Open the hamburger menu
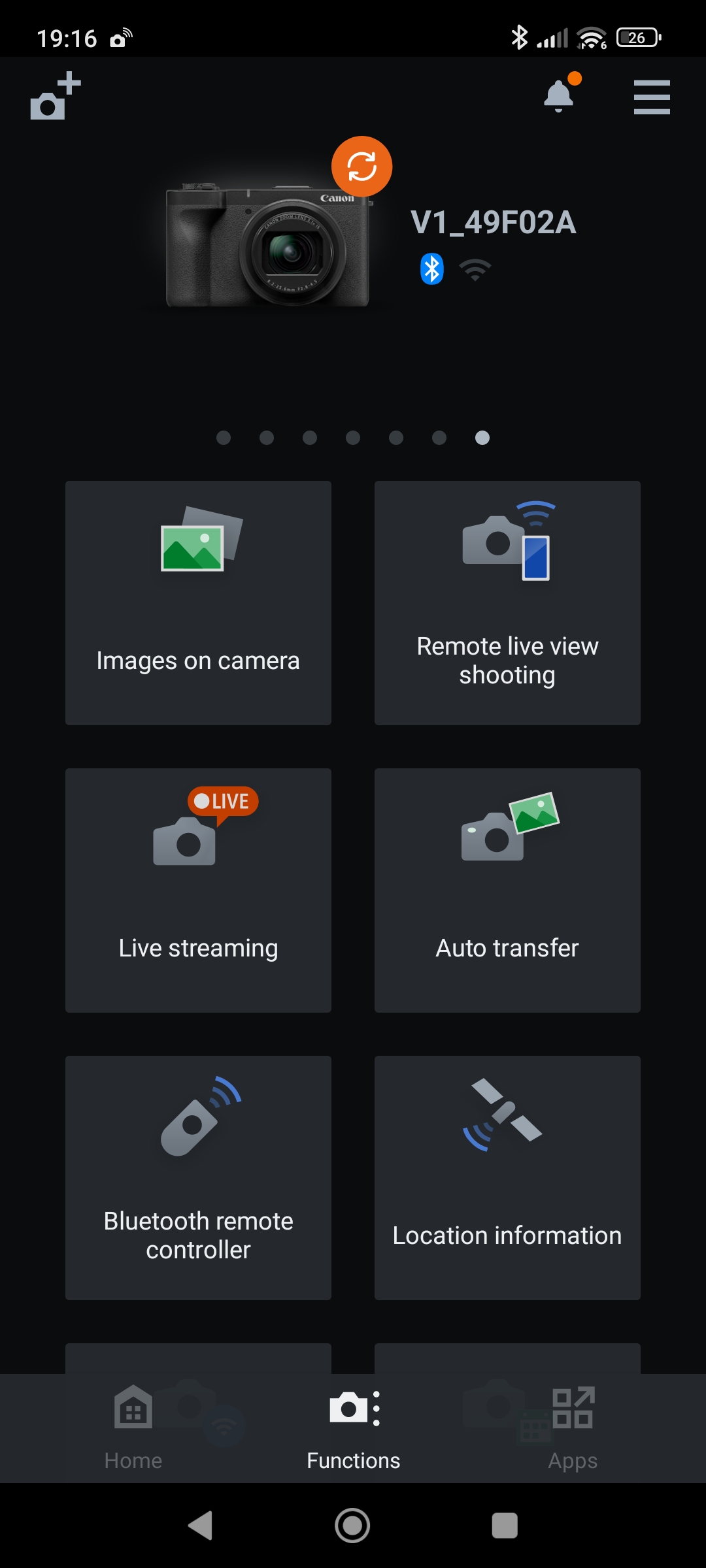Viewport: 706px width, 1568px height. pos(652,97)
